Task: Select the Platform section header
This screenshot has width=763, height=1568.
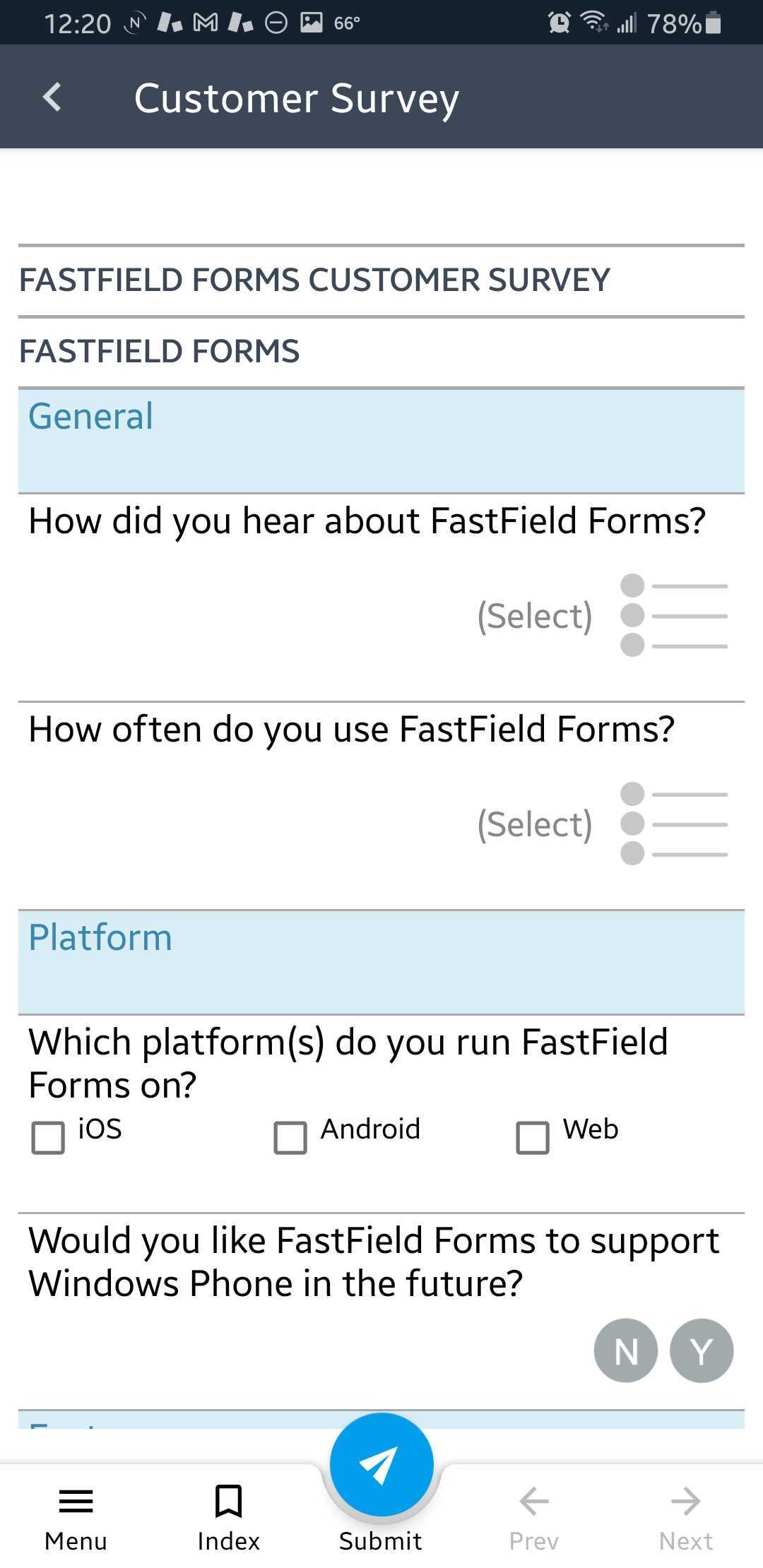Action: (x=100, y=938)
